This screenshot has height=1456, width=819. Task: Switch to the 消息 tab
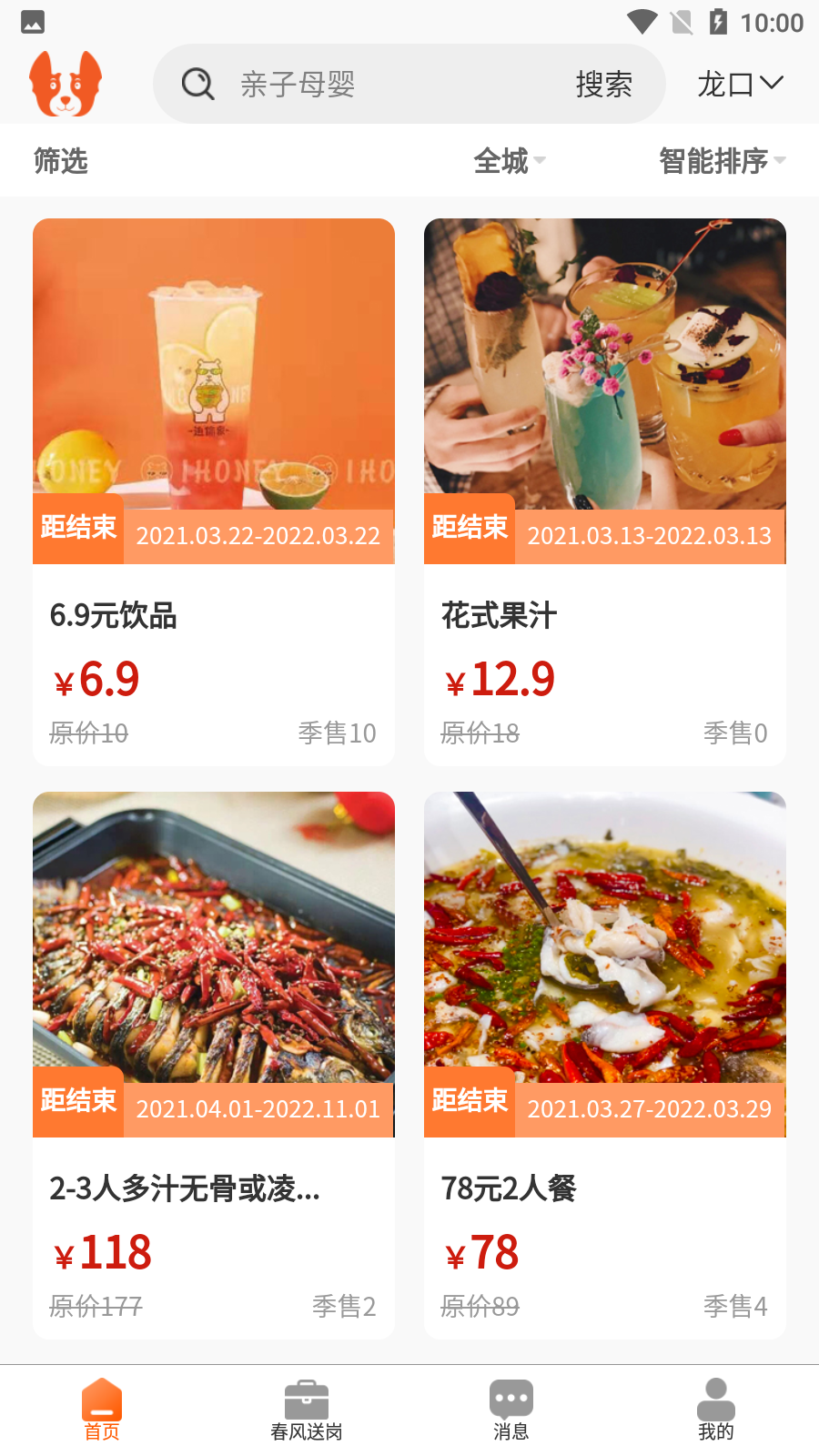(x=511, y=1410)
